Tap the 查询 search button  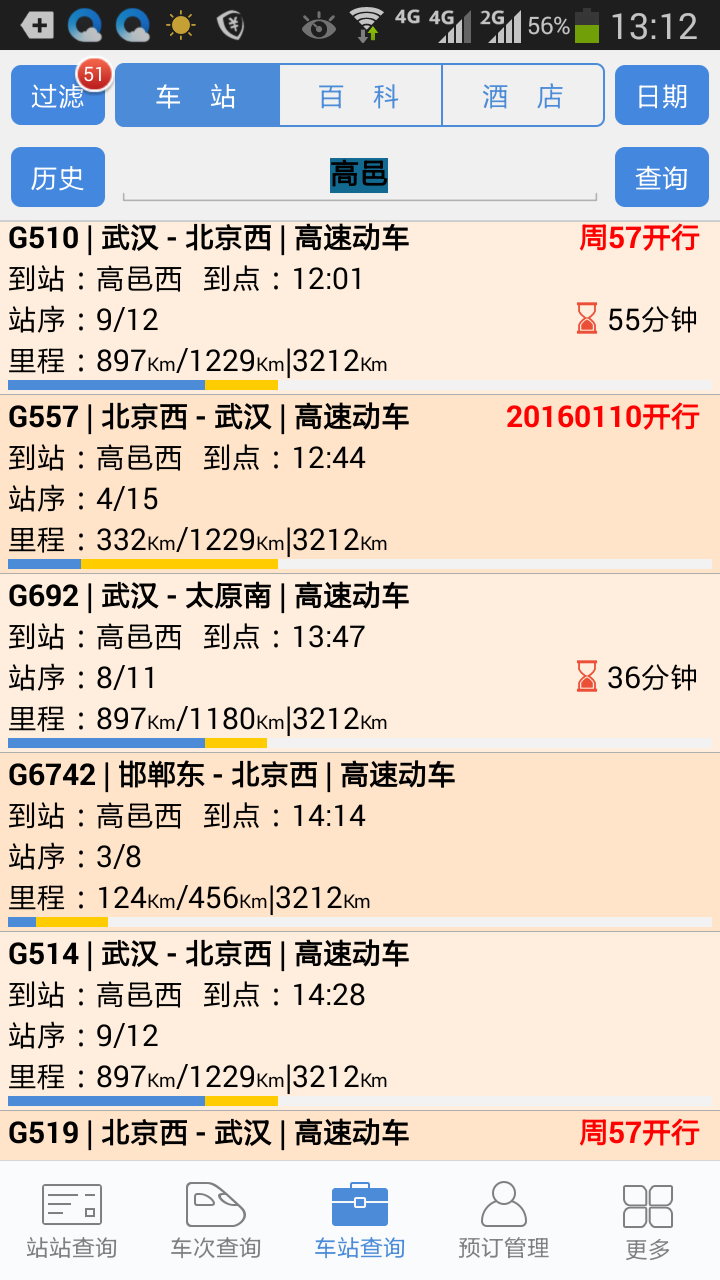tap(662, 177)
